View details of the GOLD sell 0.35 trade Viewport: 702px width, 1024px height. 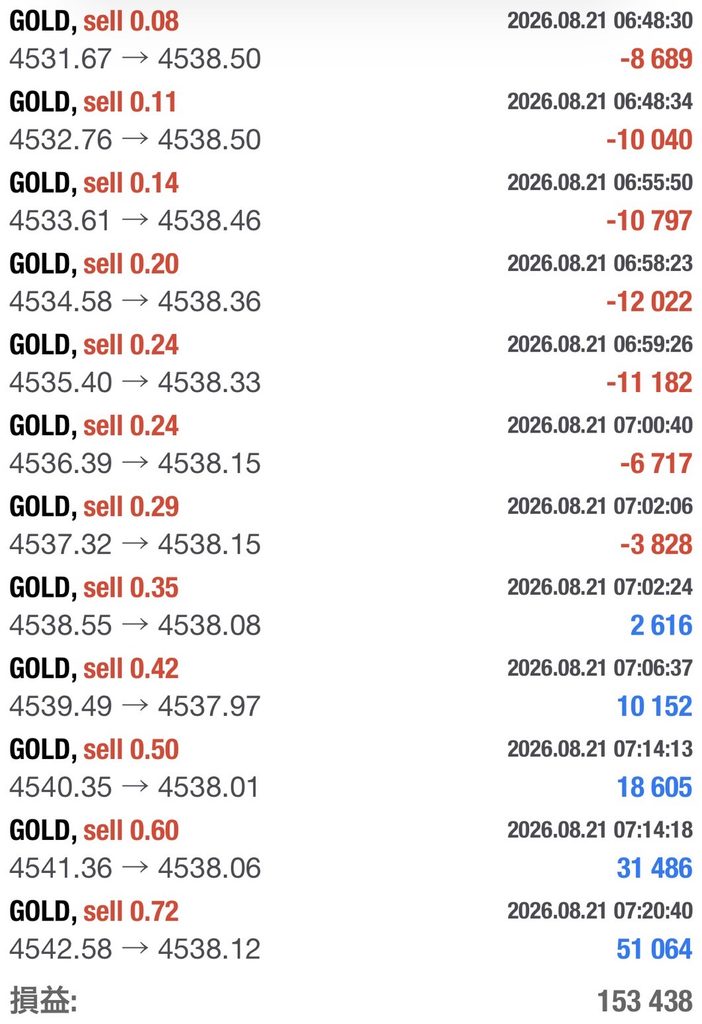[x=351, y=607]
